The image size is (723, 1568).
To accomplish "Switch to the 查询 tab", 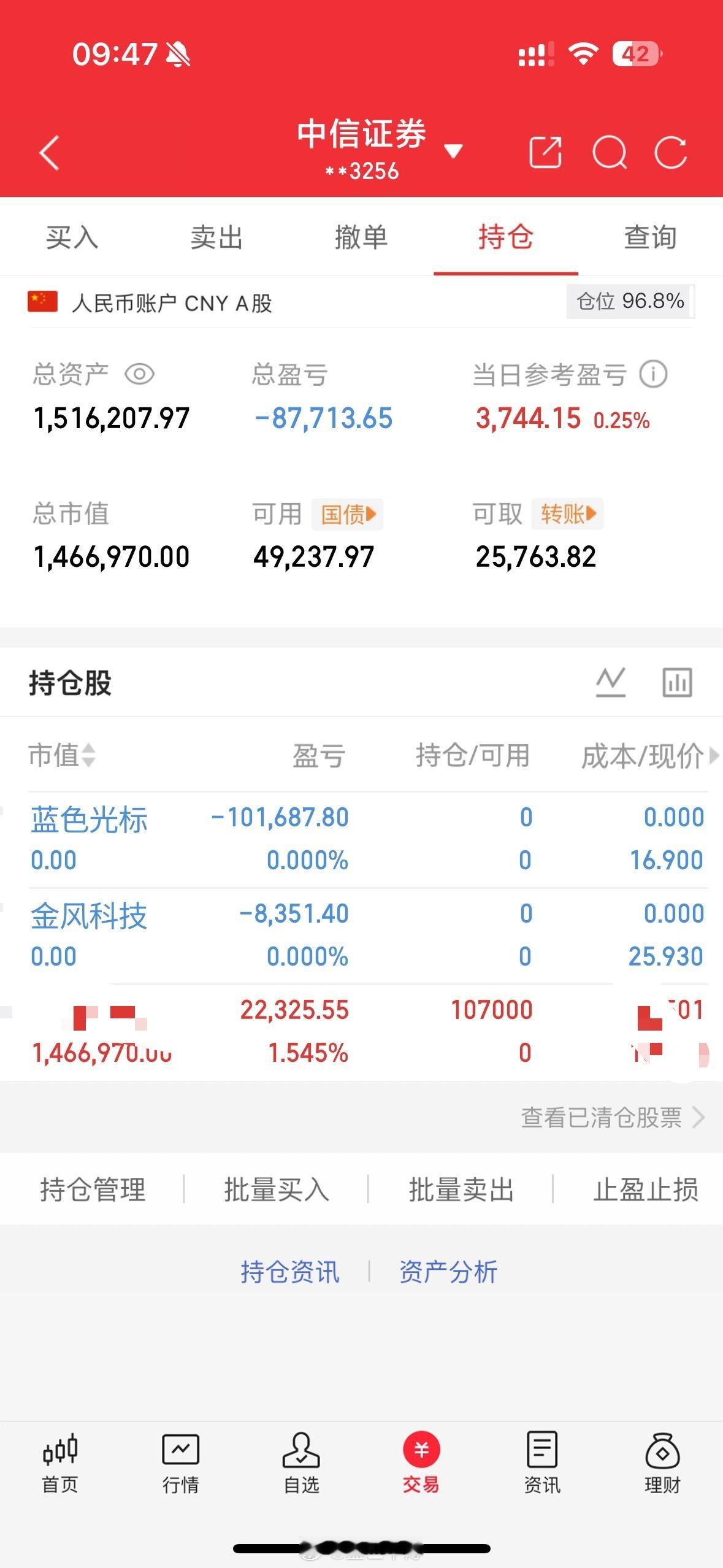I will pos(650,239).
